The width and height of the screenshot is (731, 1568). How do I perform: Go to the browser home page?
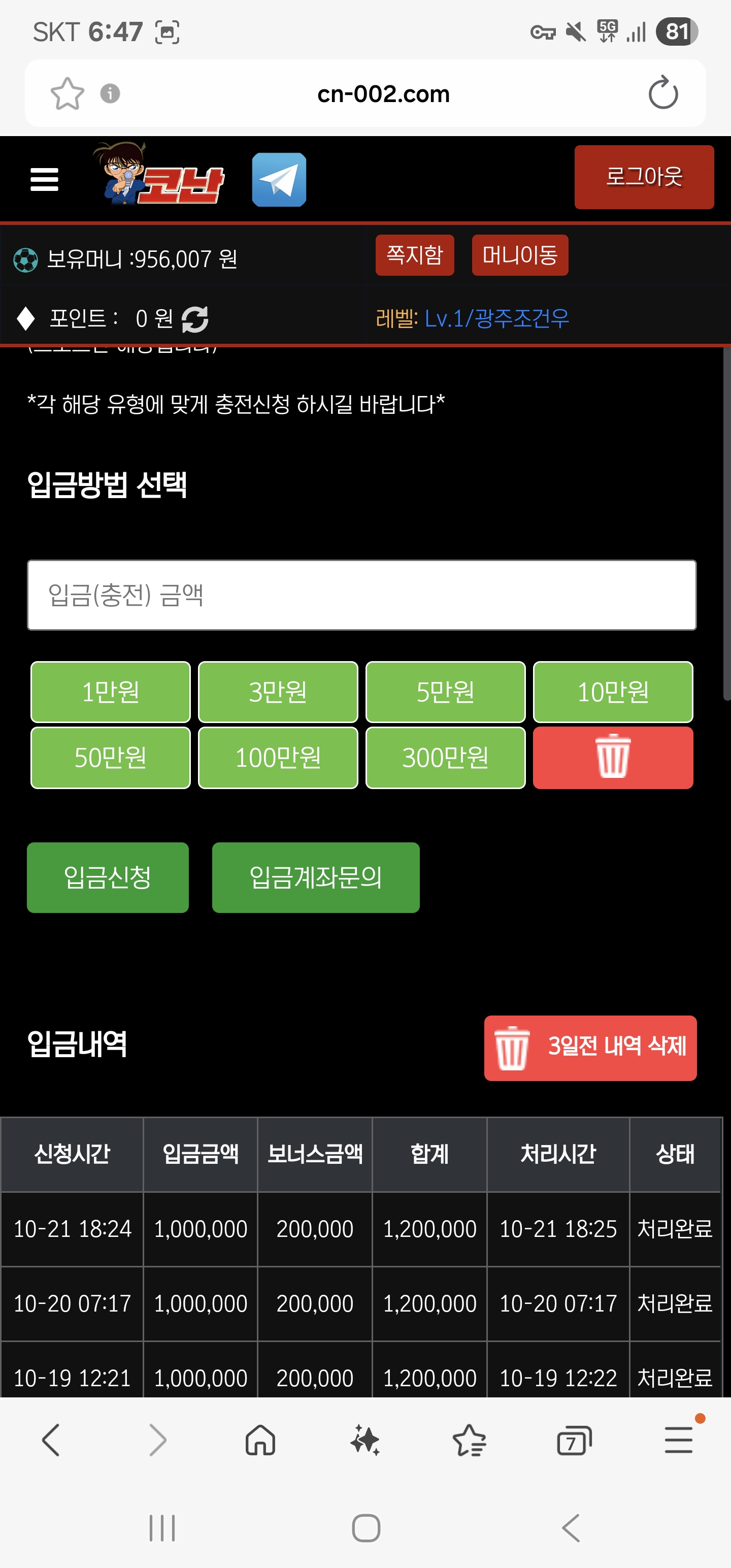click(x=260, y=1440)
